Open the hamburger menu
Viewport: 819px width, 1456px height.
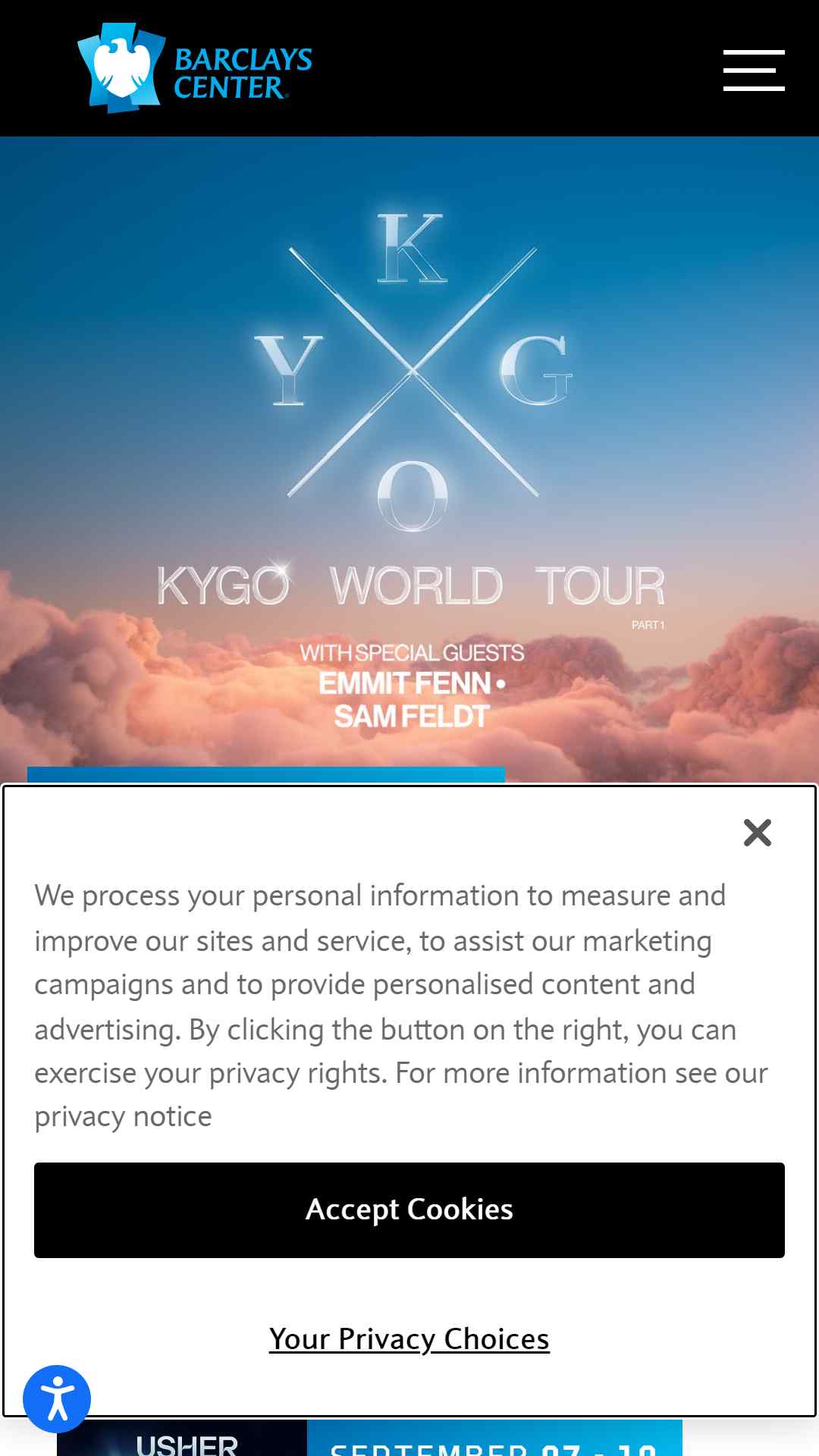pos(753,71)
